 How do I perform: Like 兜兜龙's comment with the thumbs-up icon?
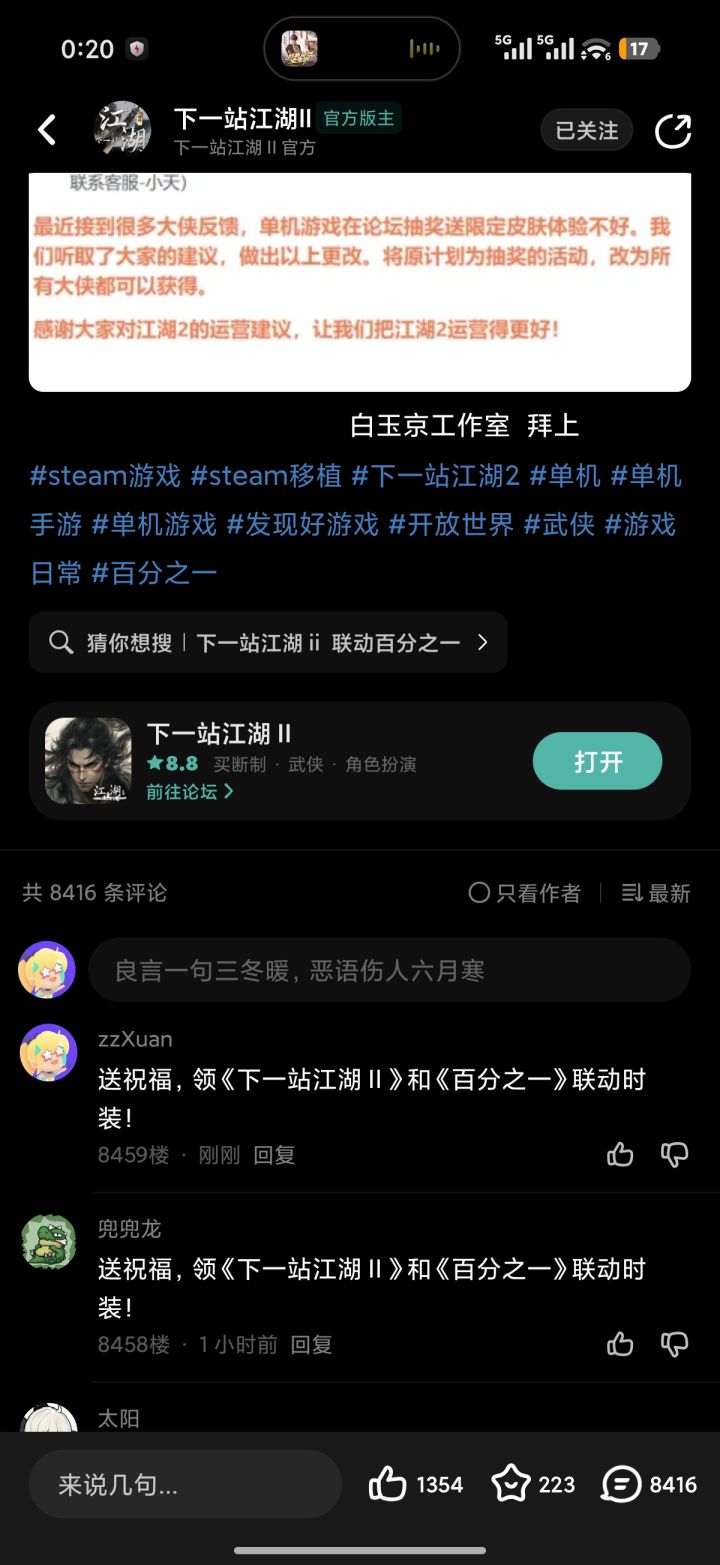(620, 1344)
